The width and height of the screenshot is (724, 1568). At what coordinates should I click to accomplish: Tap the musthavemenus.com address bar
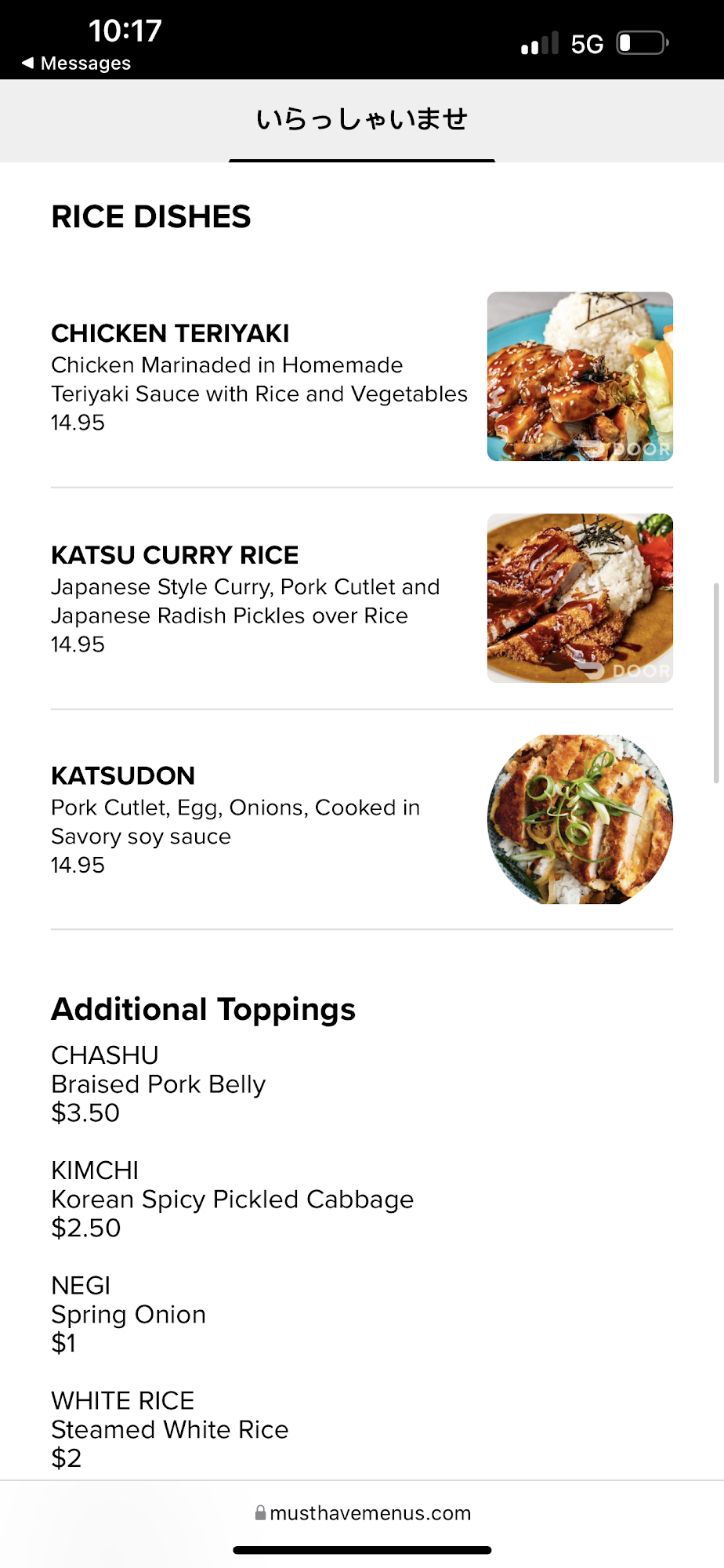point(363,1513)
